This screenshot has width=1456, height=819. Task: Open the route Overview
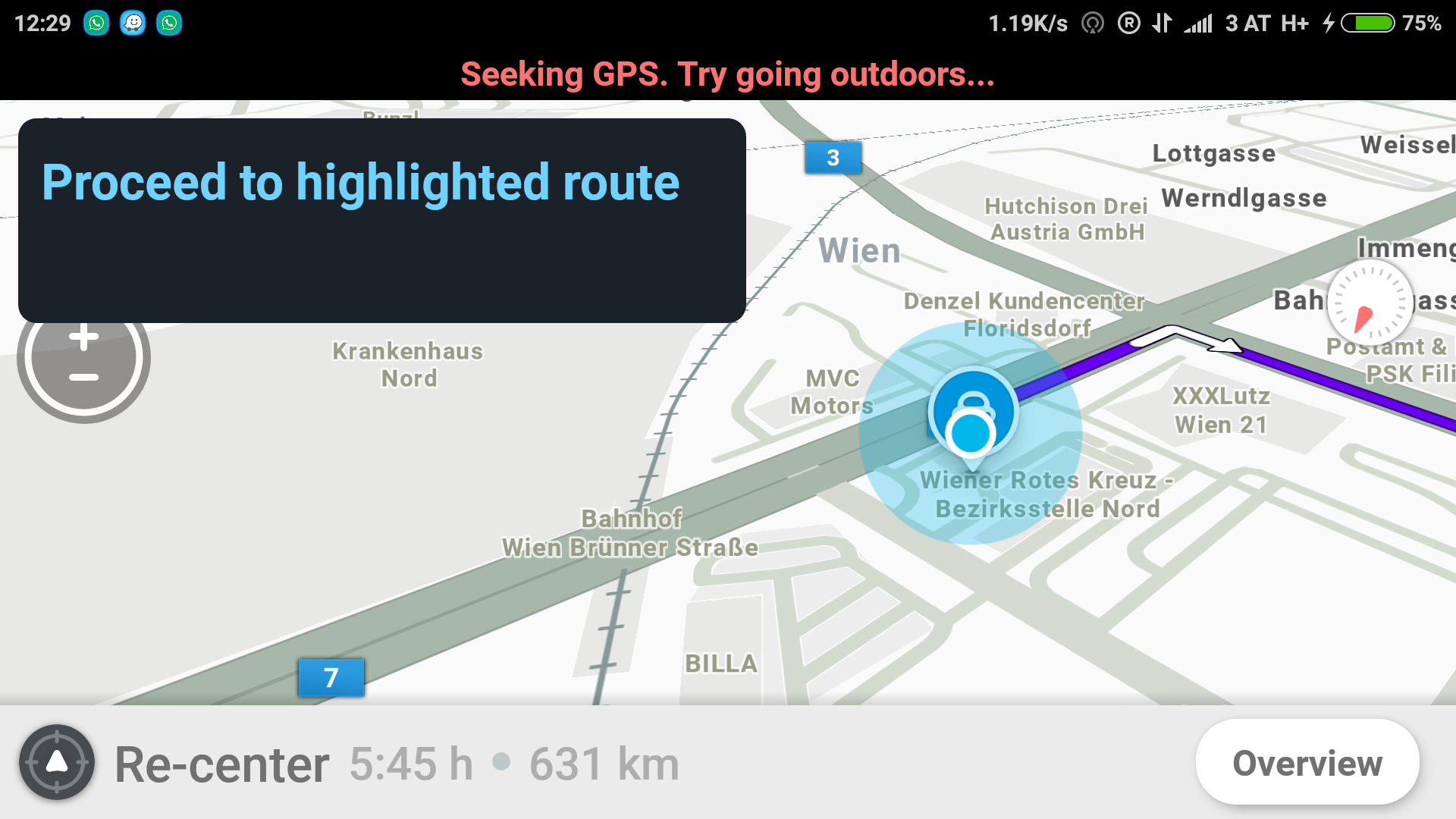click(x=1307, y=762)
